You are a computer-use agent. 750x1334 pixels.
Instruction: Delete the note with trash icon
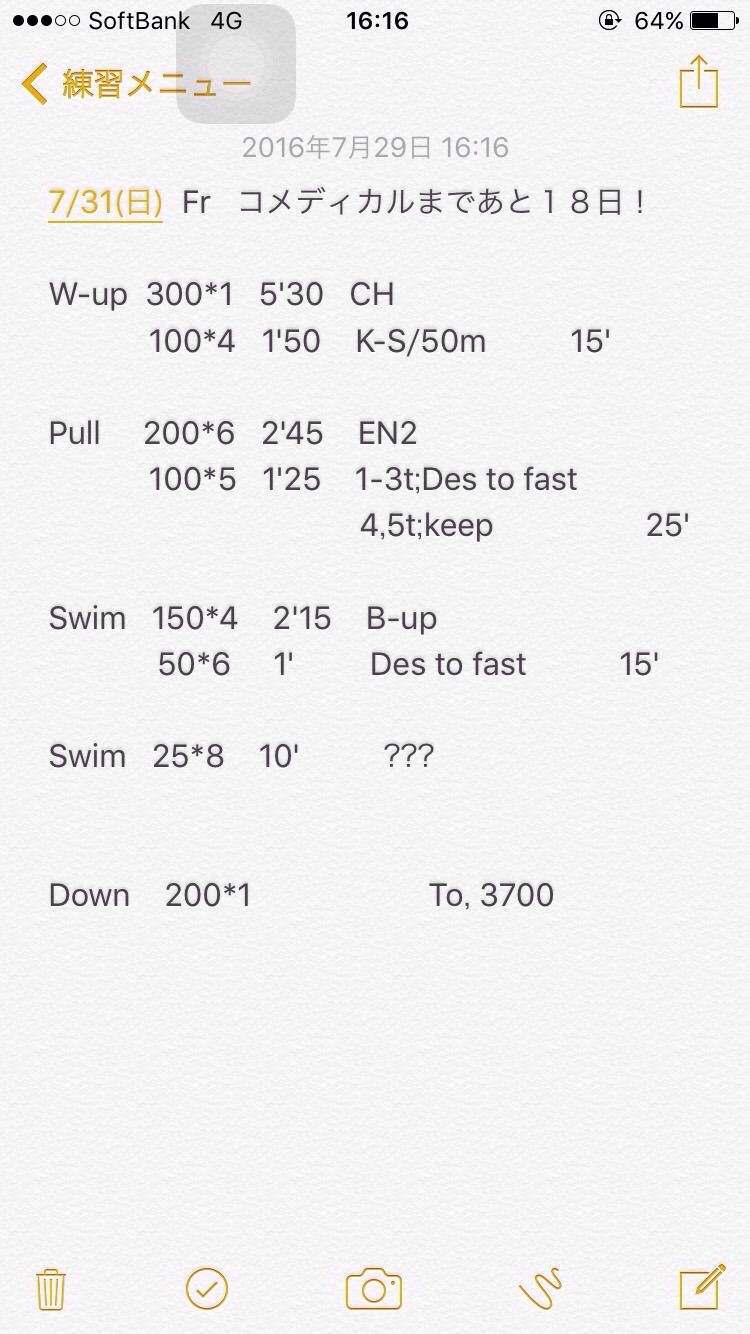pyautogui.click(x=51, y=1288)
